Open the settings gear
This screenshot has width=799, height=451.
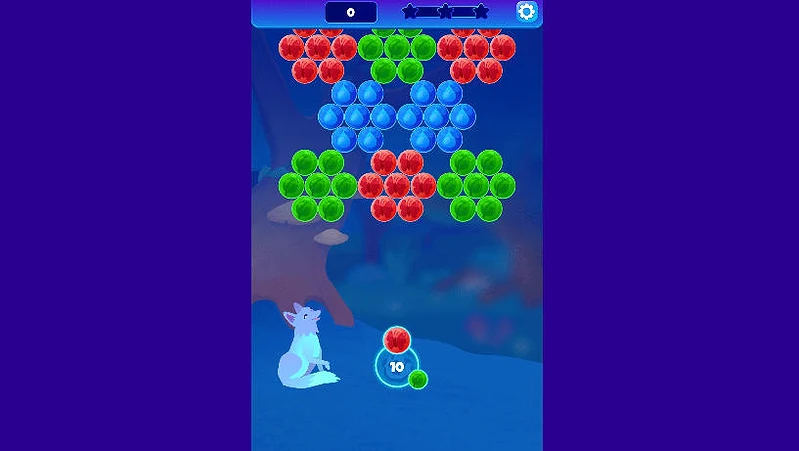pos(526,12)
